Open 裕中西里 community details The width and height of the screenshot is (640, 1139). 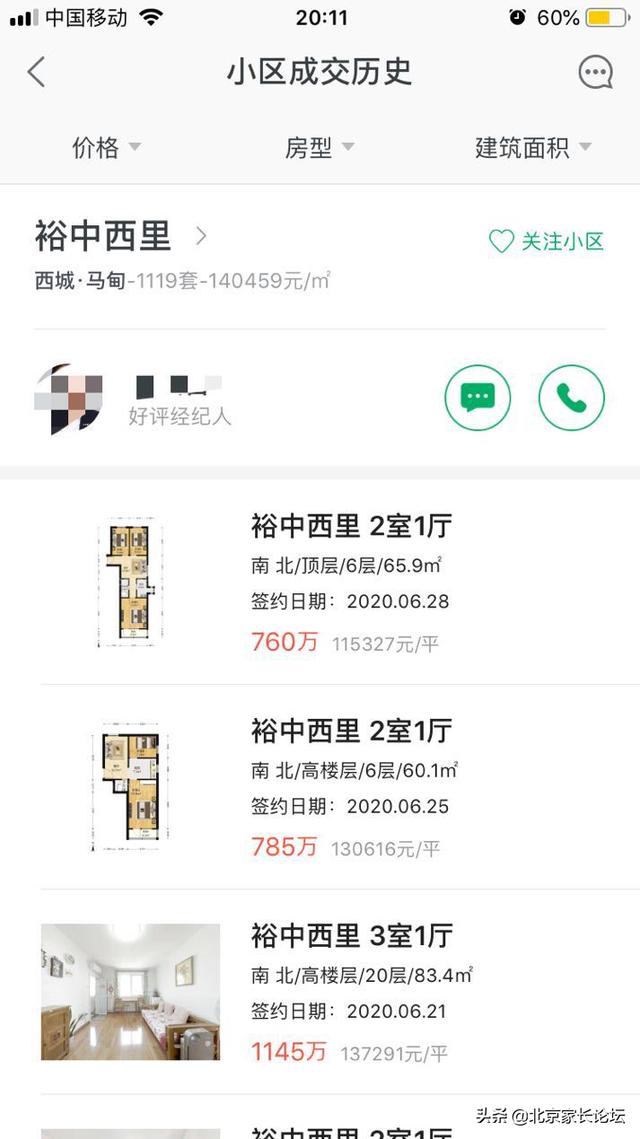120,237
